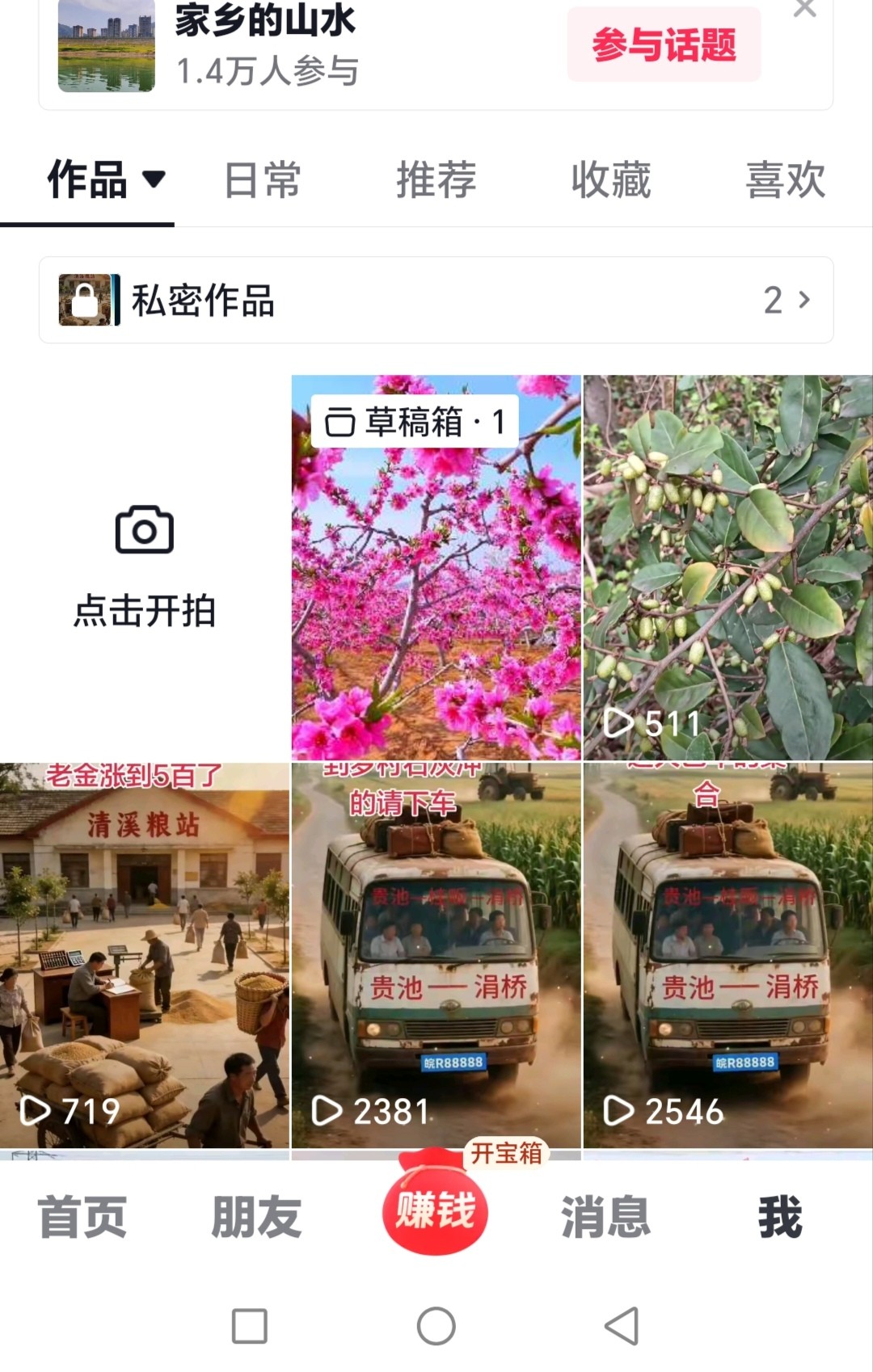Open the 消息 tab
The width and height of the screenshot is (873, 1372).
pyautogui.click(x=605, y=1217)
